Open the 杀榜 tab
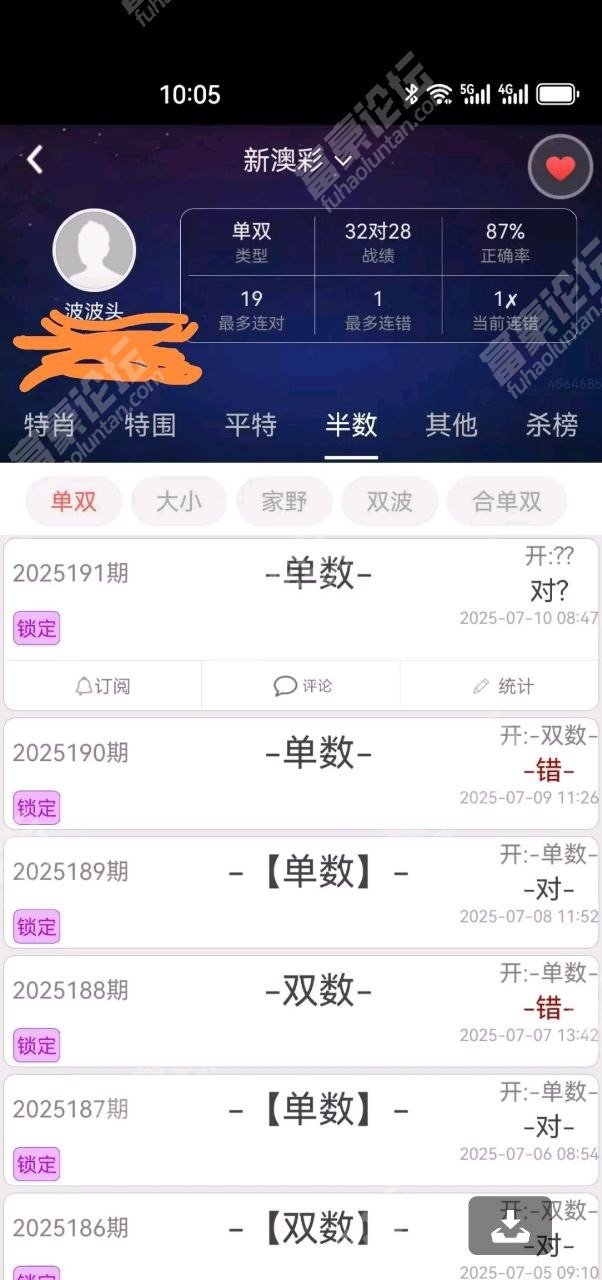Screen dimensions: 602x1280 coord(551,425)
